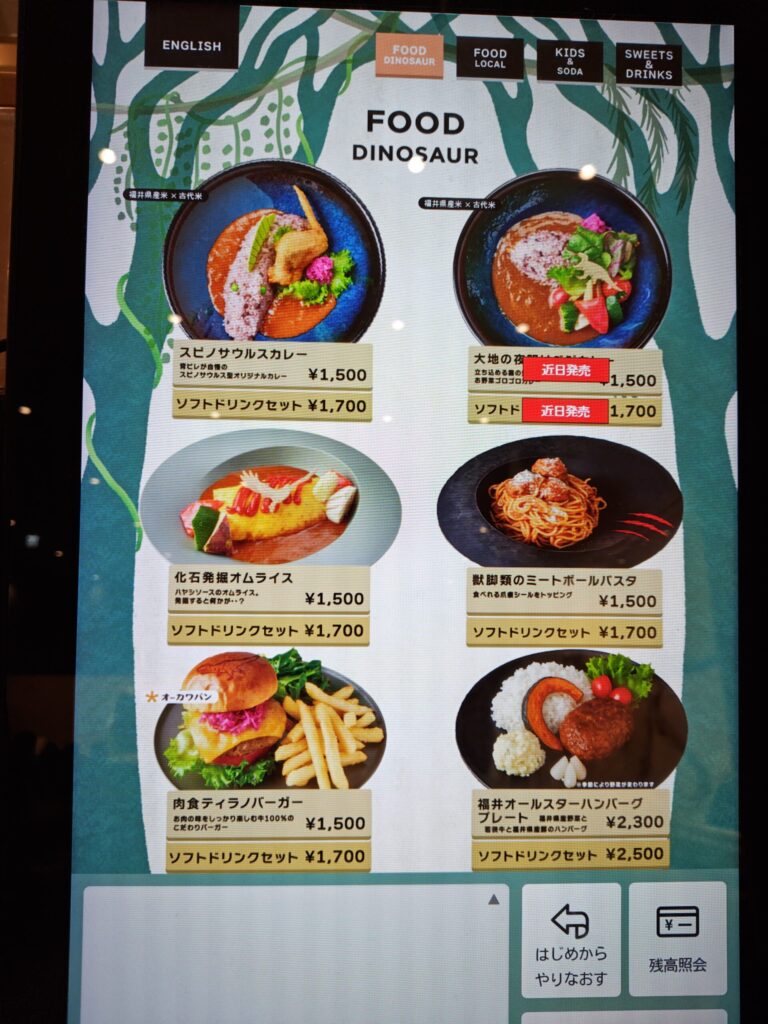The image size is (768, 1024).
Task: Go to the SWEETS & DRINKS tab
Action: click(x=648, y=64)
